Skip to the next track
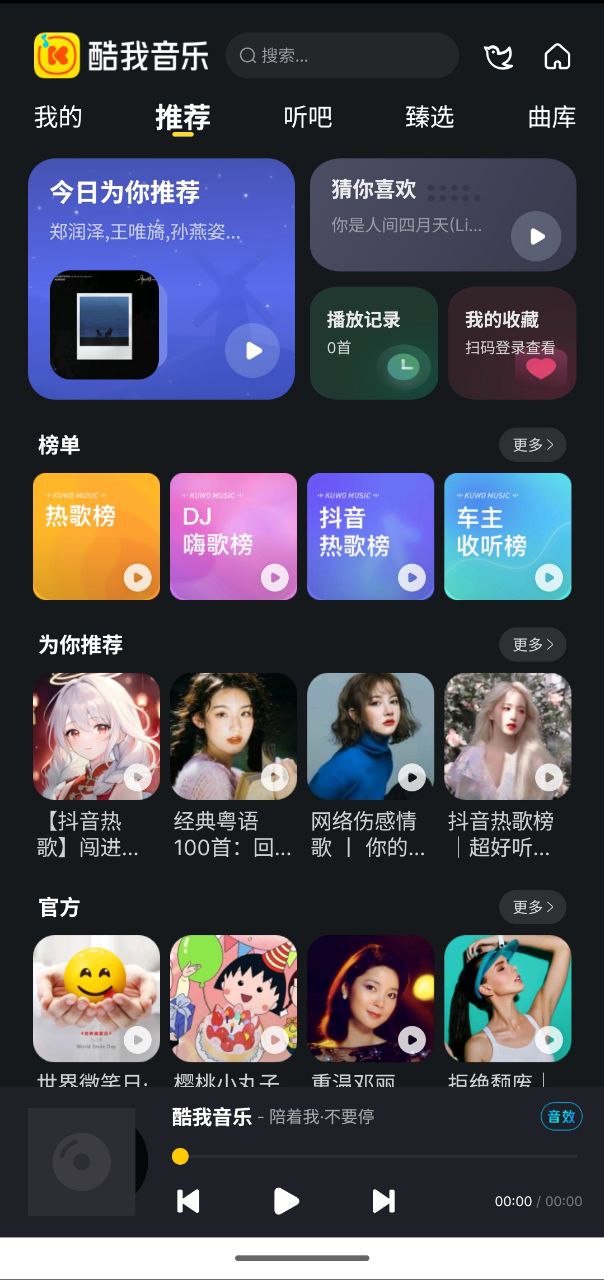Image resolution: width=604 pixels, height=1280 pixels. [x=383, y=1201]
